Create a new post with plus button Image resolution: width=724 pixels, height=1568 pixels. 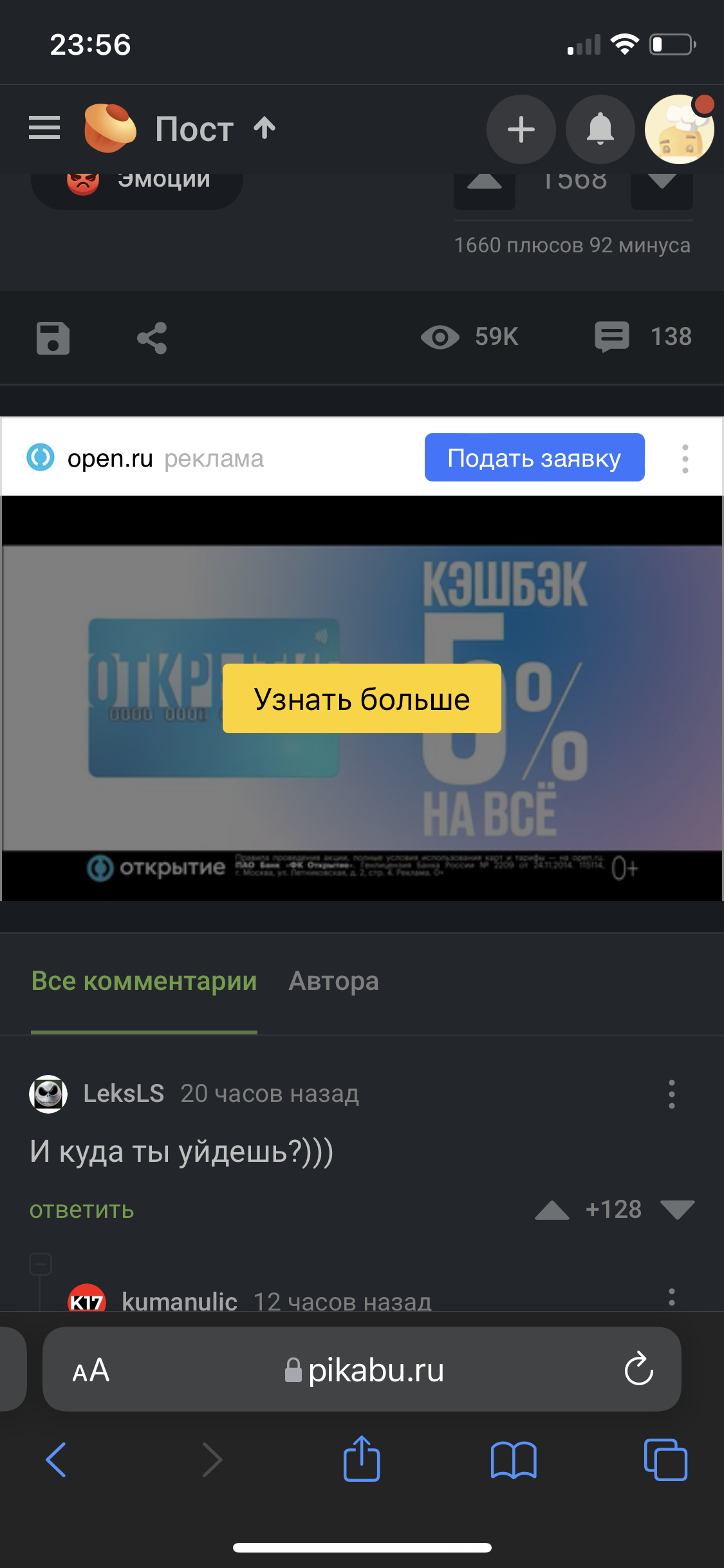pyautogui.click(x=521, y=129)
